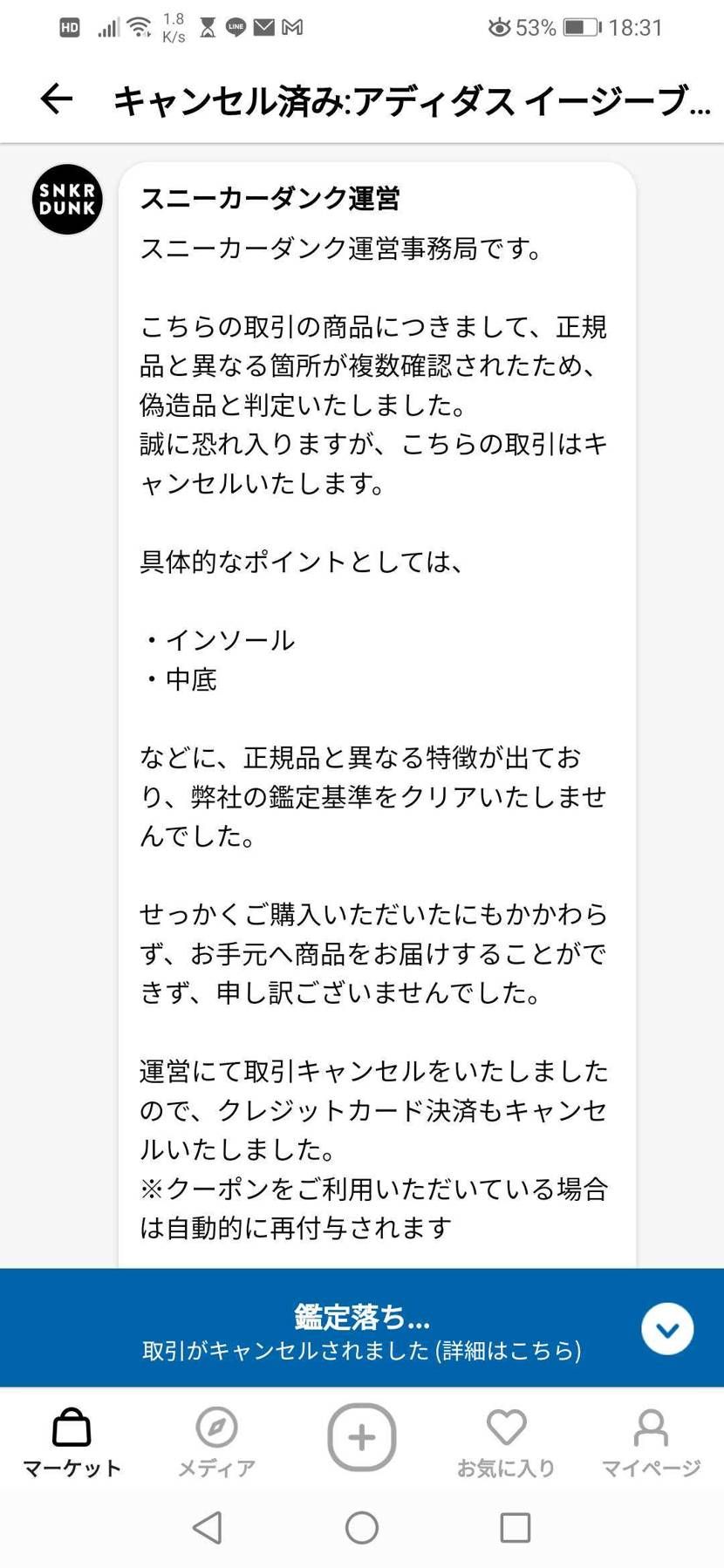
Task: Open recent apps with the square button
Action: pyautogui.click(x=516, y=1528)
